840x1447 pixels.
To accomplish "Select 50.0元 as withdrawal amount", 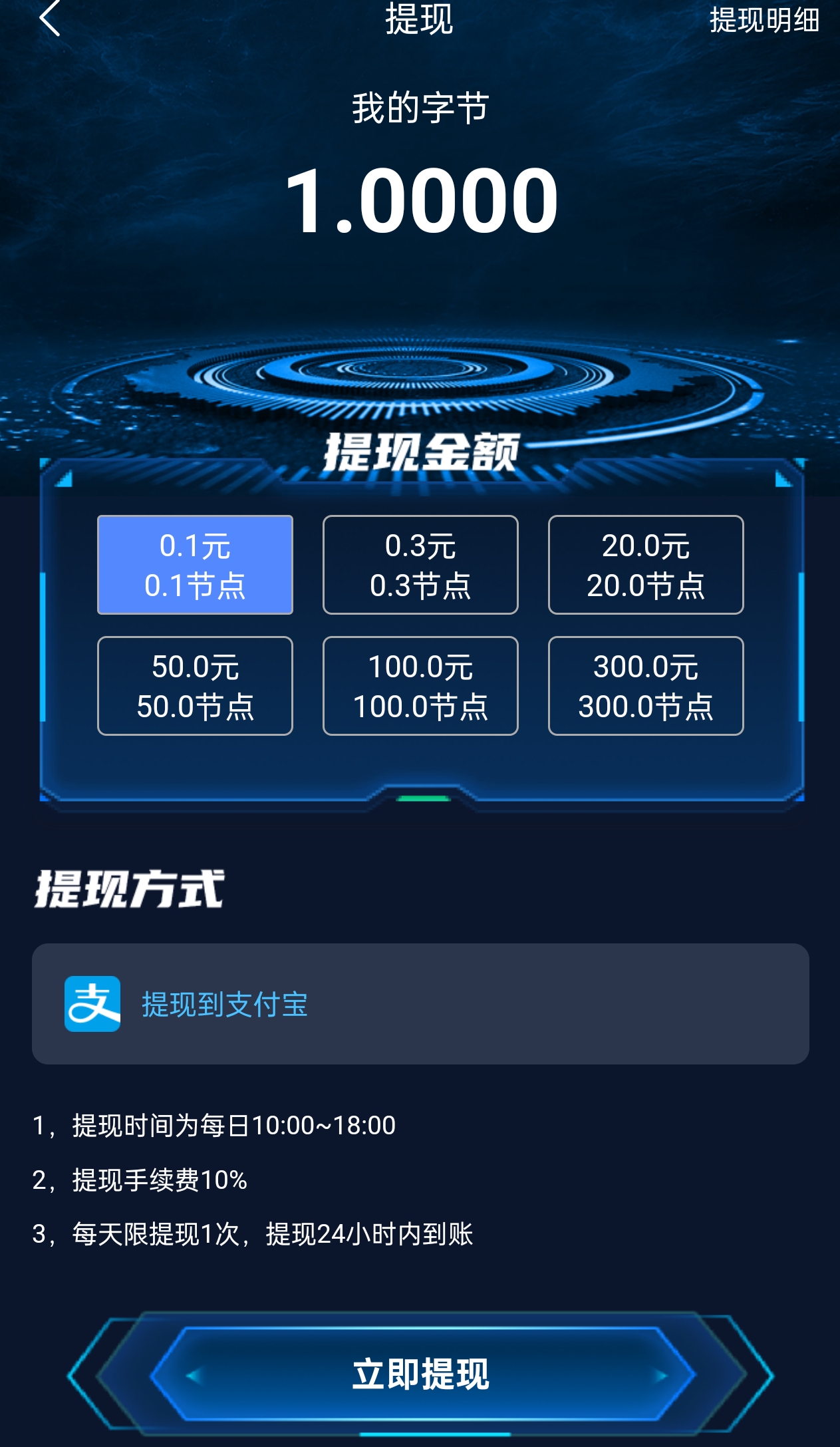I will pyautogui.click(x=195, y=686).
